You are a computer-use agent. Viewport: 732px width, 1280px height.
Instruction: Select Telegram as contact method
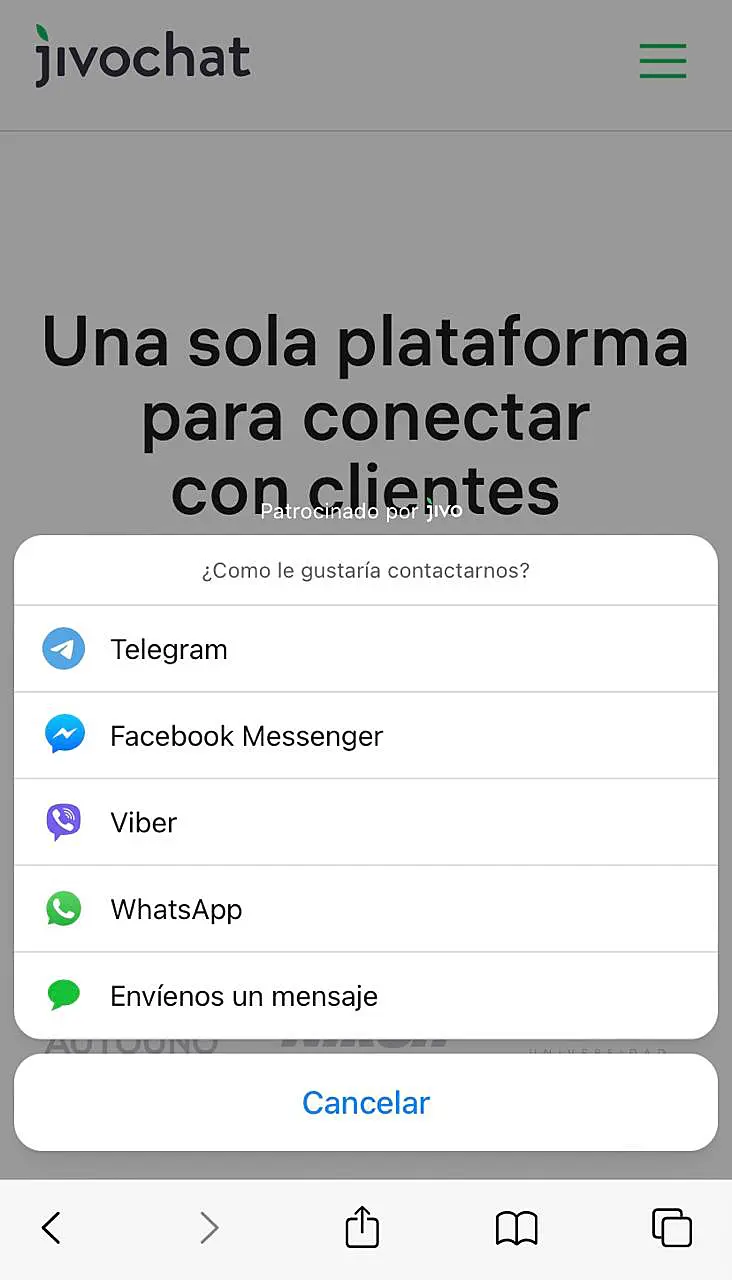(x=366, y=649)
